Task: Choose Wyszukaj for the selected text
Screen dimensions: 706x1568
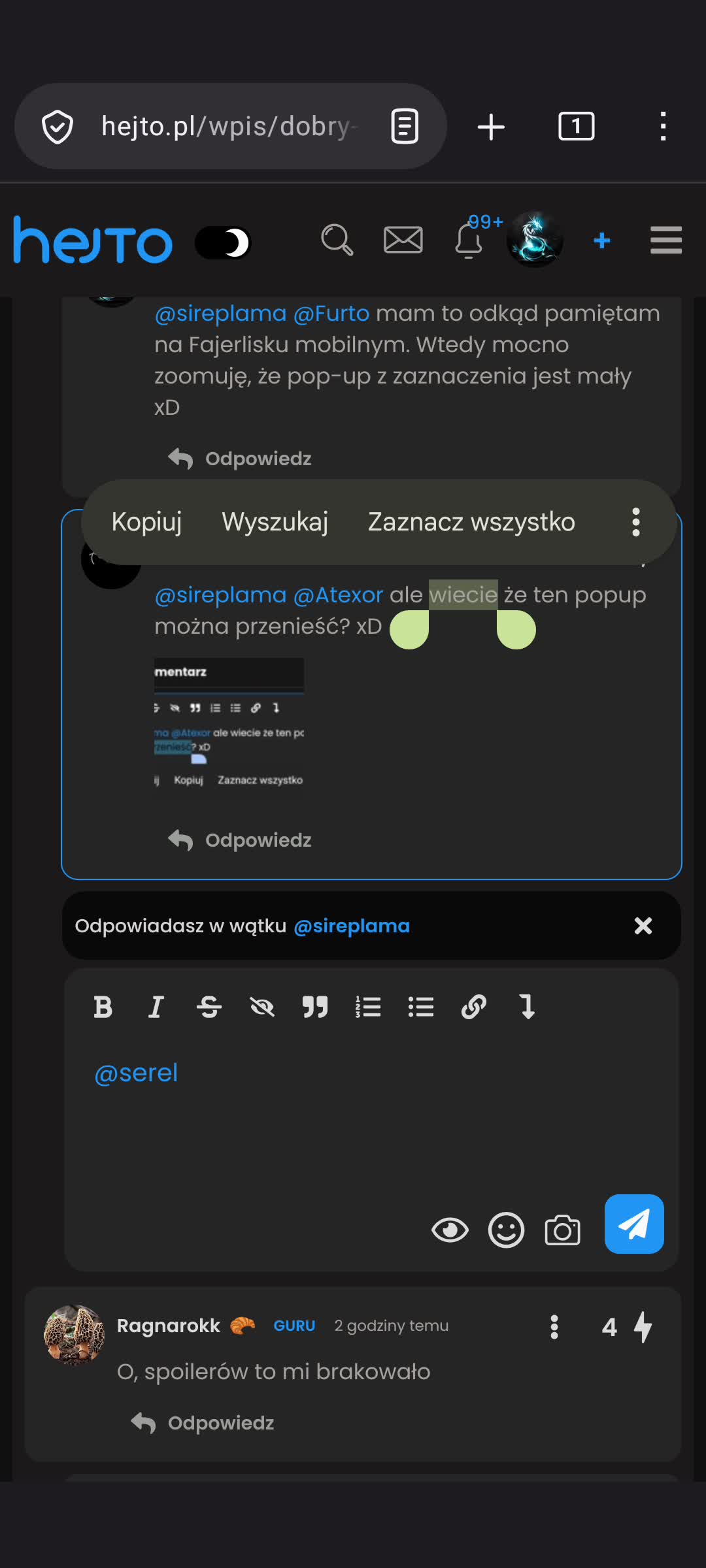Action: 275,522
